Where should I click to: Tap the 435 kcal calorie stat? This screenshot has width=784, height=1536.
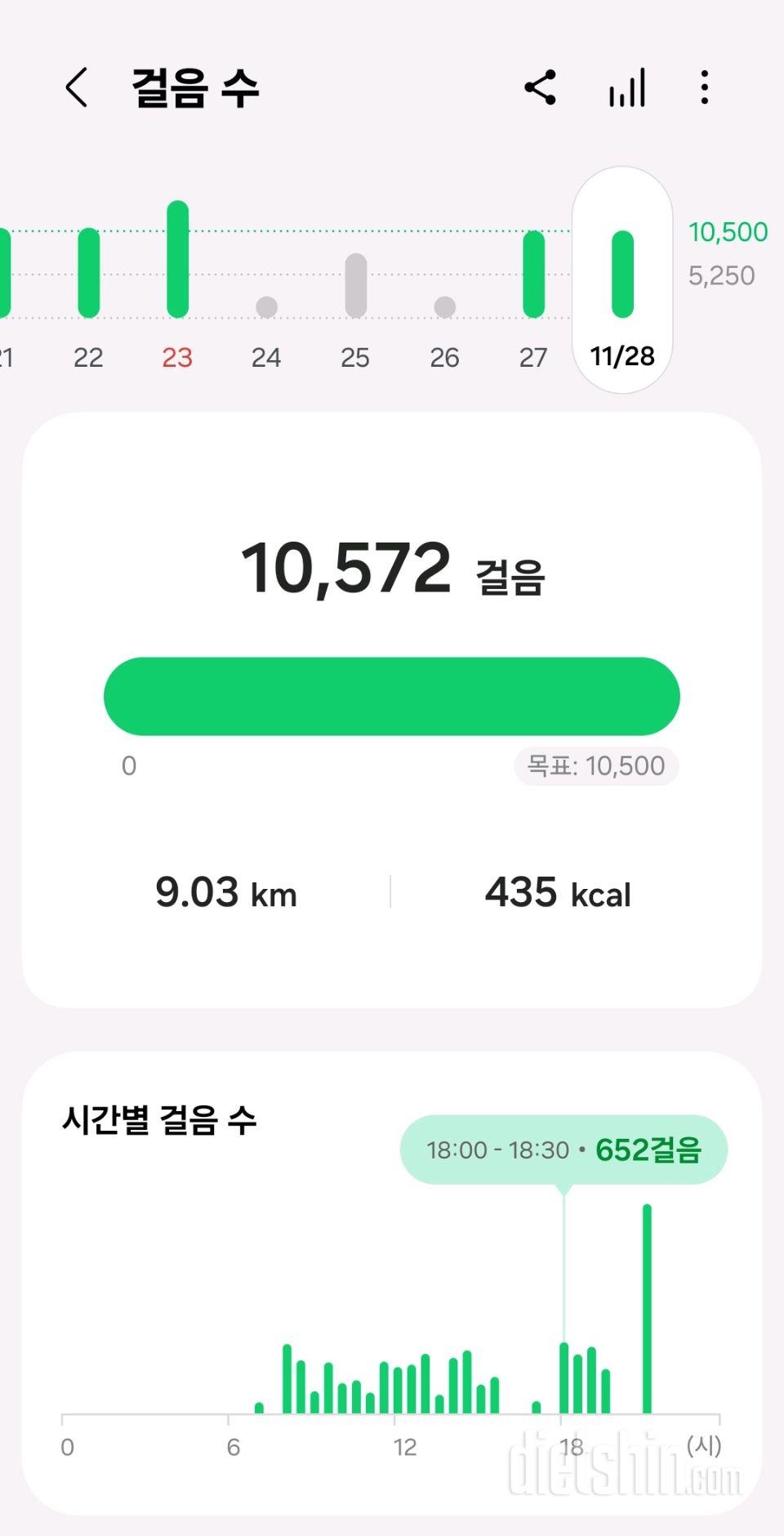pyautogui.click(x=556, y=893)
